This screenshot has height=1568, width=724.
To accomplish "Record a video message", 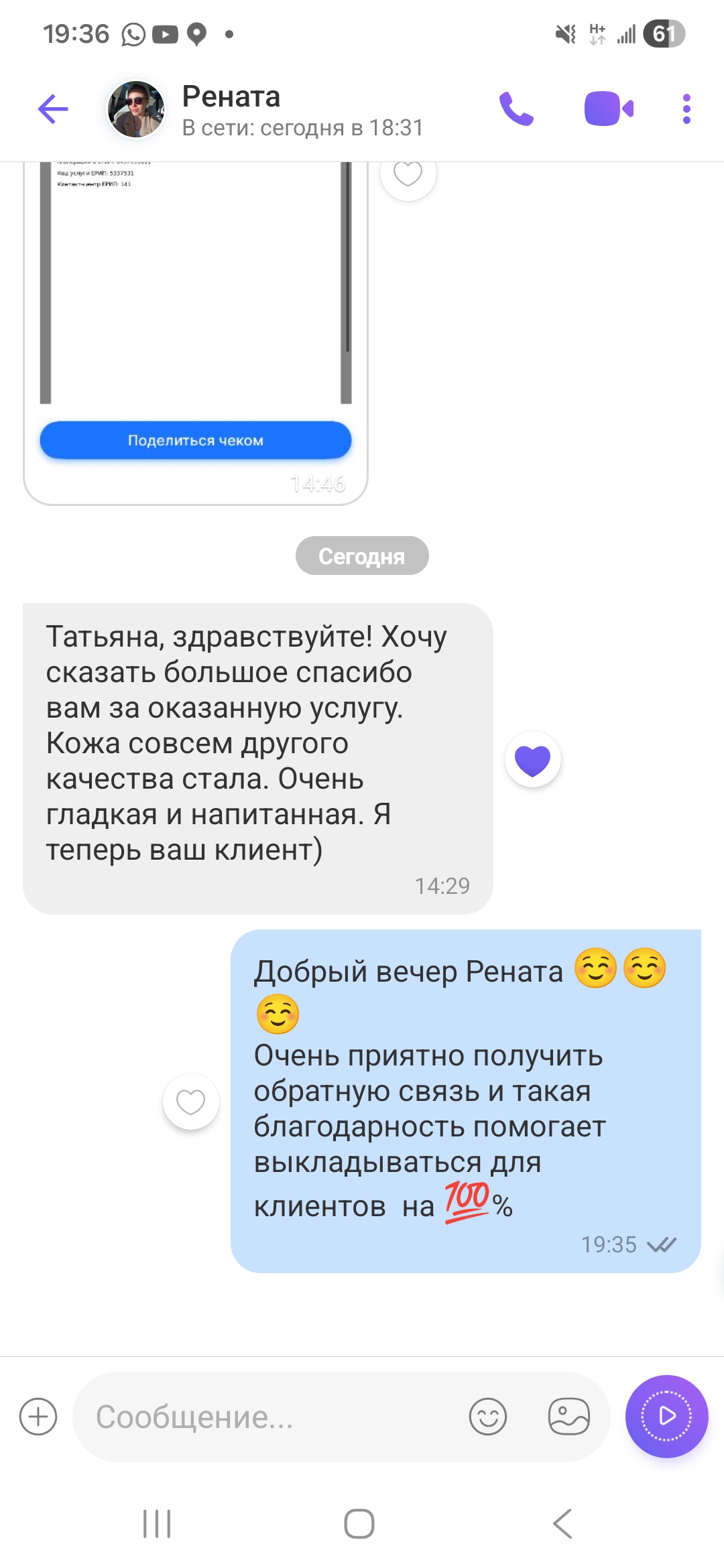I will [666, 1416].
